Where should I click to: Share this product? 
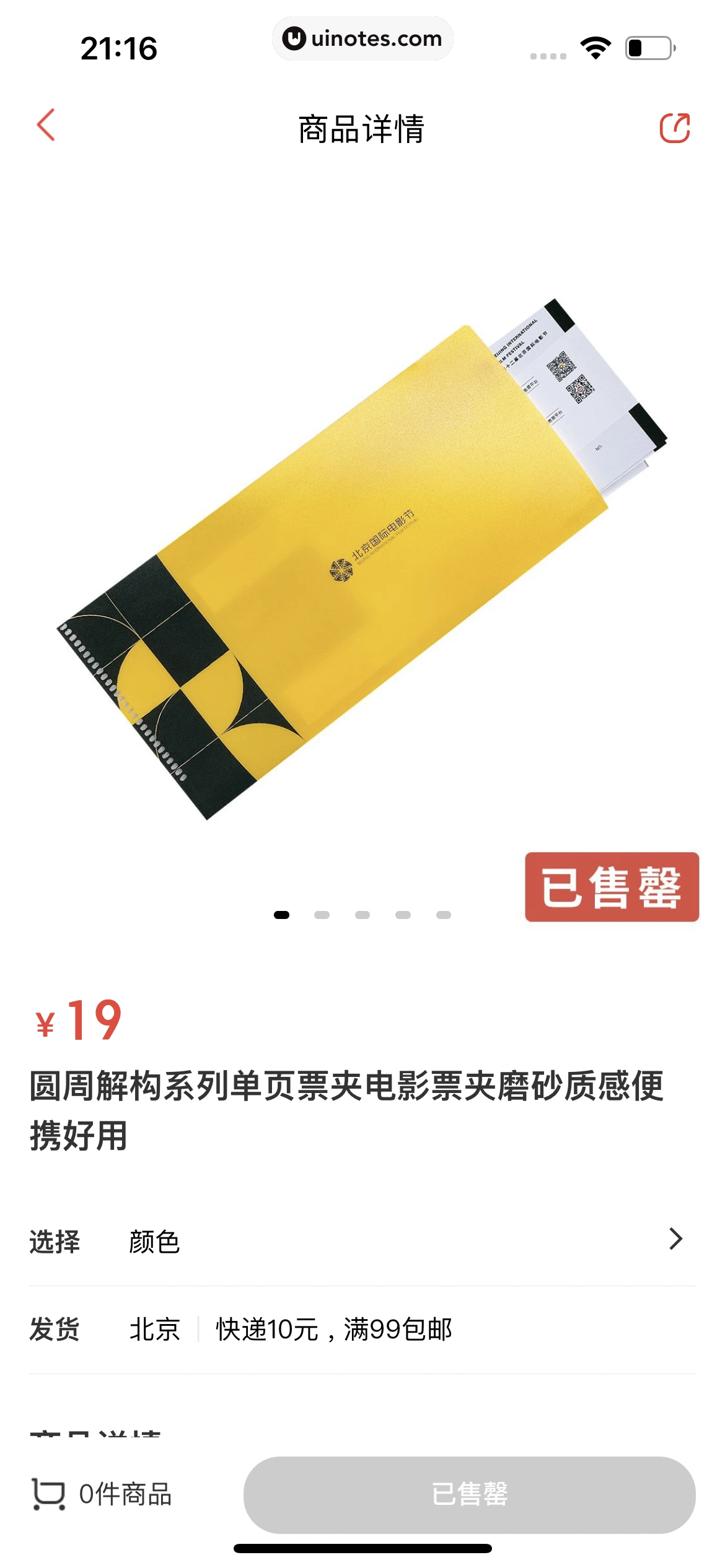coord(674,128)
